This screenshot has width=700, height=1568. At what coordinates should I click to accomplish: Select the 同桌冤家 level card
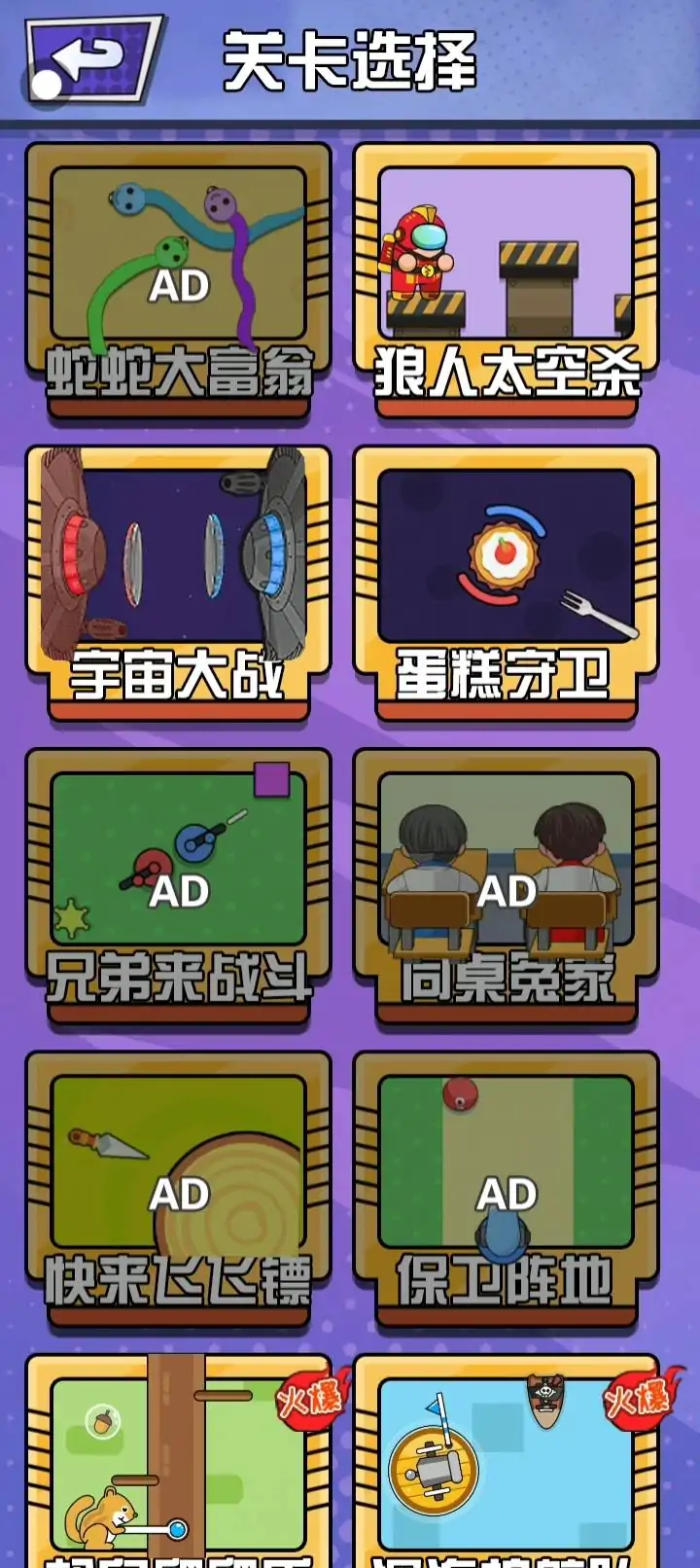coord(507,885)
